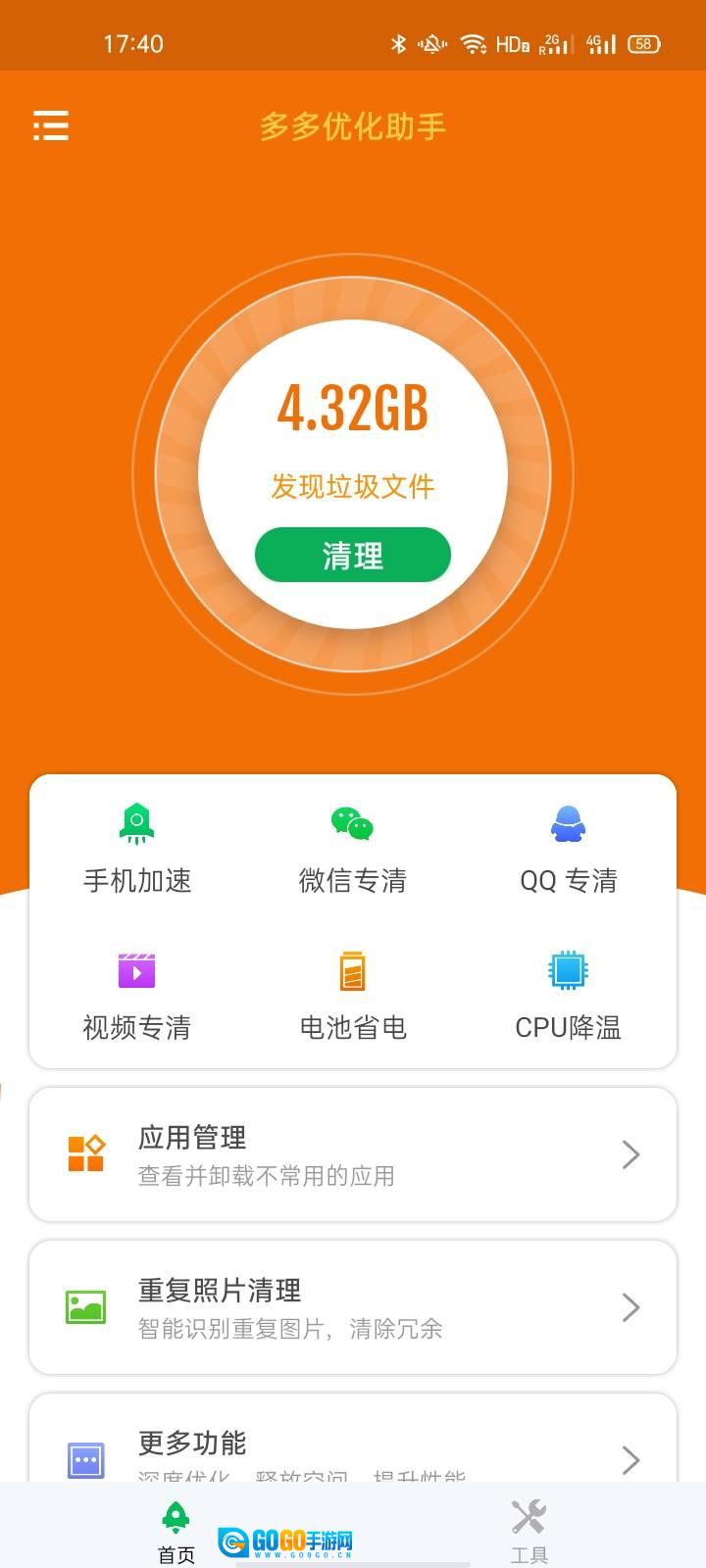Tap the green 清理 clean button
Screen dimensions: 706x1568
(353, 556)
